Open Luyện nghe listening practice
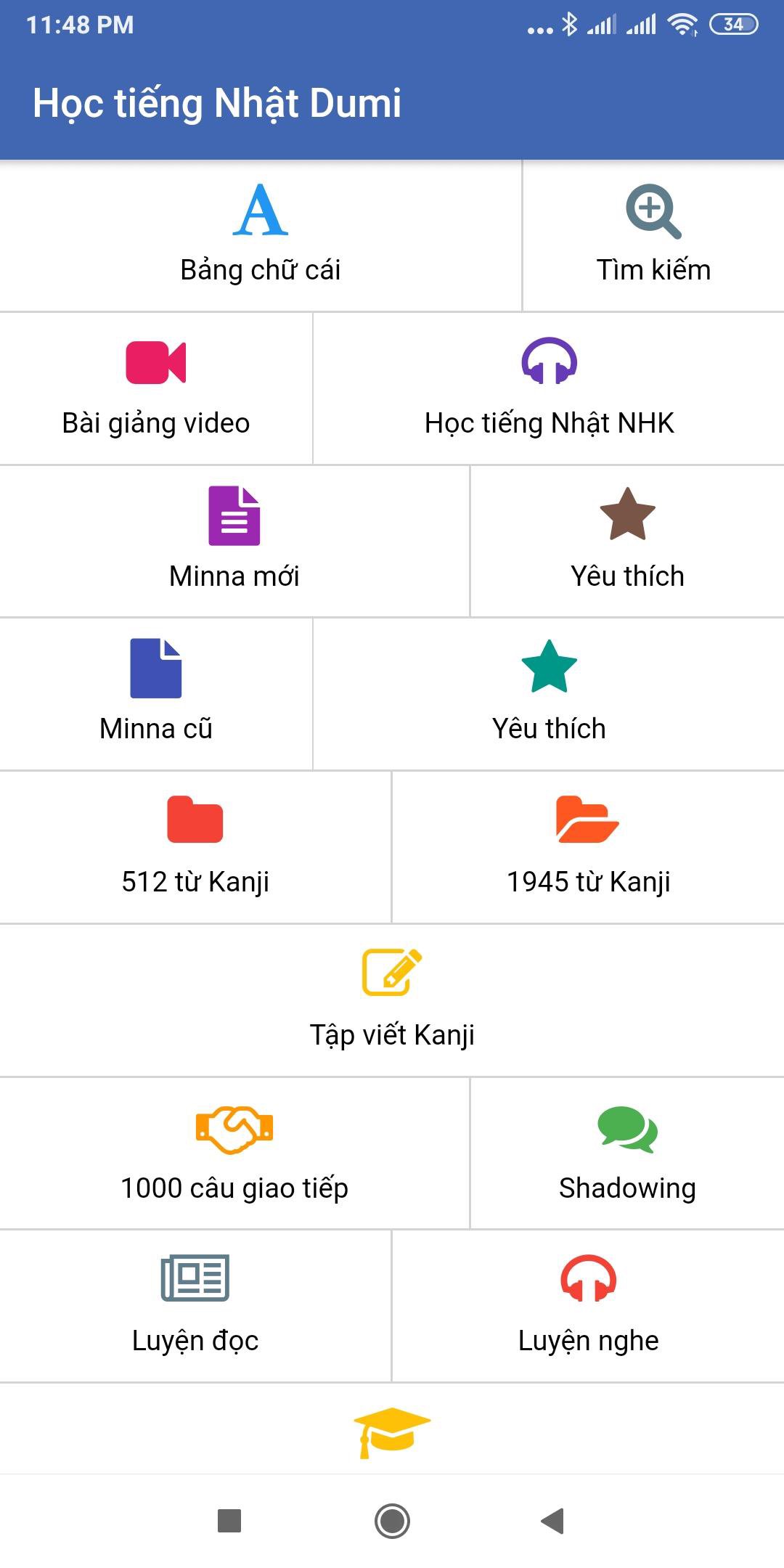The height and width of the screenshot is (1568, 784). point(588,1307)
